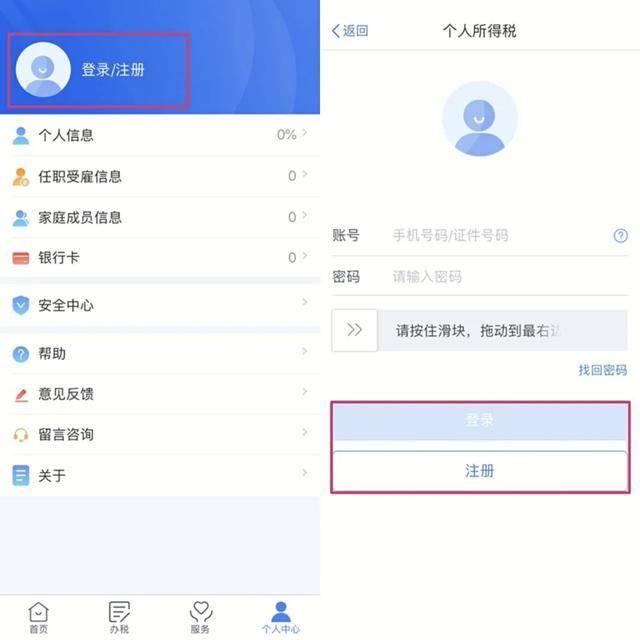Image resolution: width=640 pixels, height=640 pixels.
Task: Switch to the 办税 tab
Action: (x=119, y=617)
